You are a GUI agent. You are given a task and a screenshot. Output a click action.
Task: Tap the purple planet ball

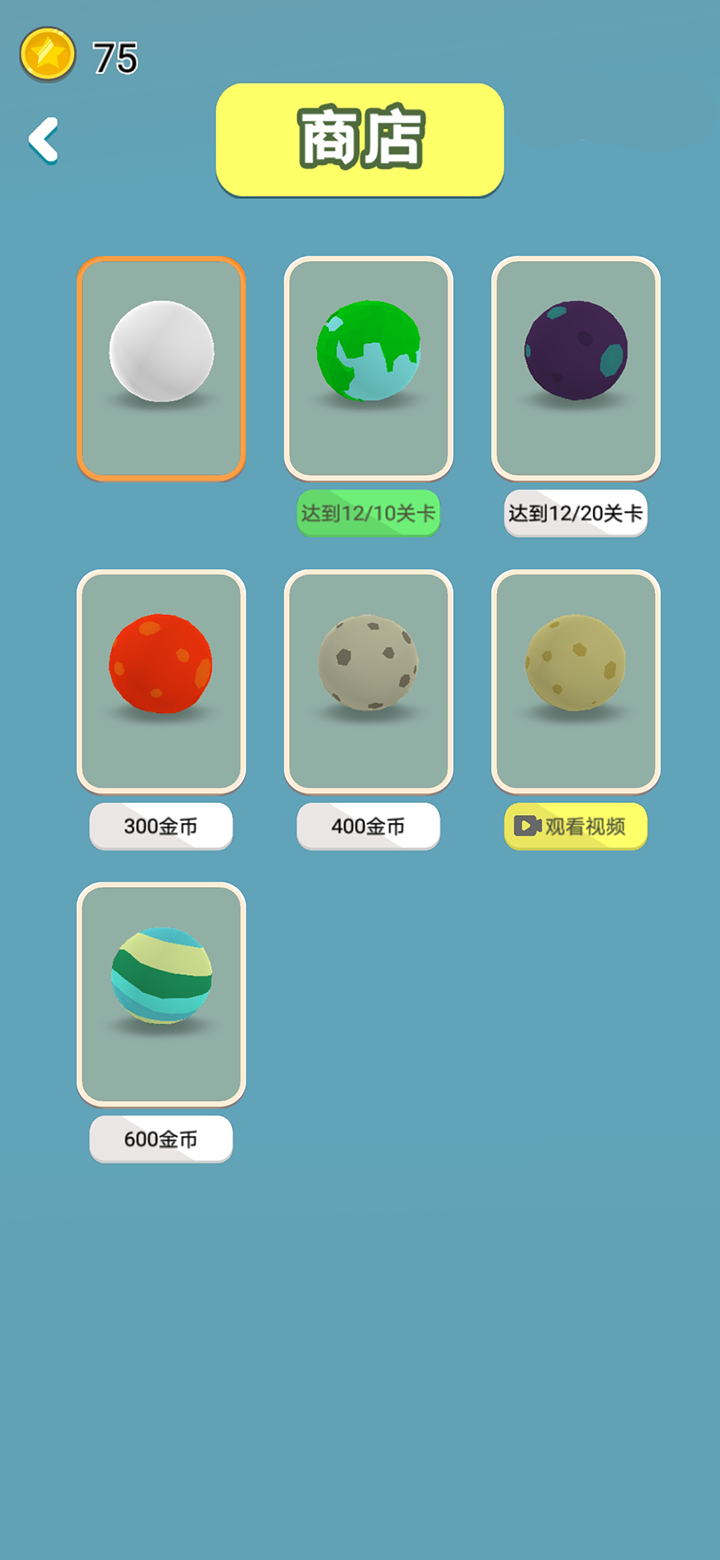[x=574, y=368]
